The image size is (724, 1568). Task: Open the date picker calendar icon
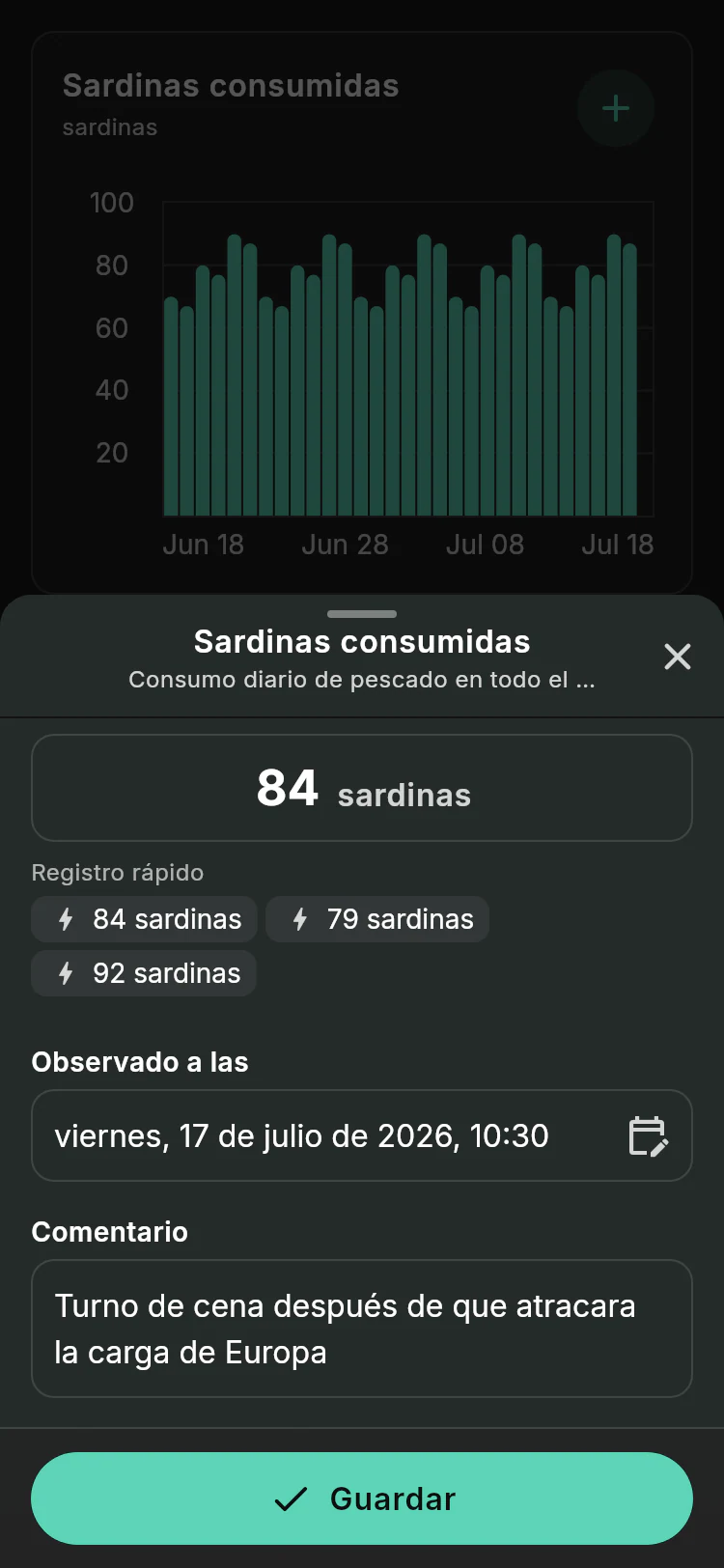pos(648,1135)
